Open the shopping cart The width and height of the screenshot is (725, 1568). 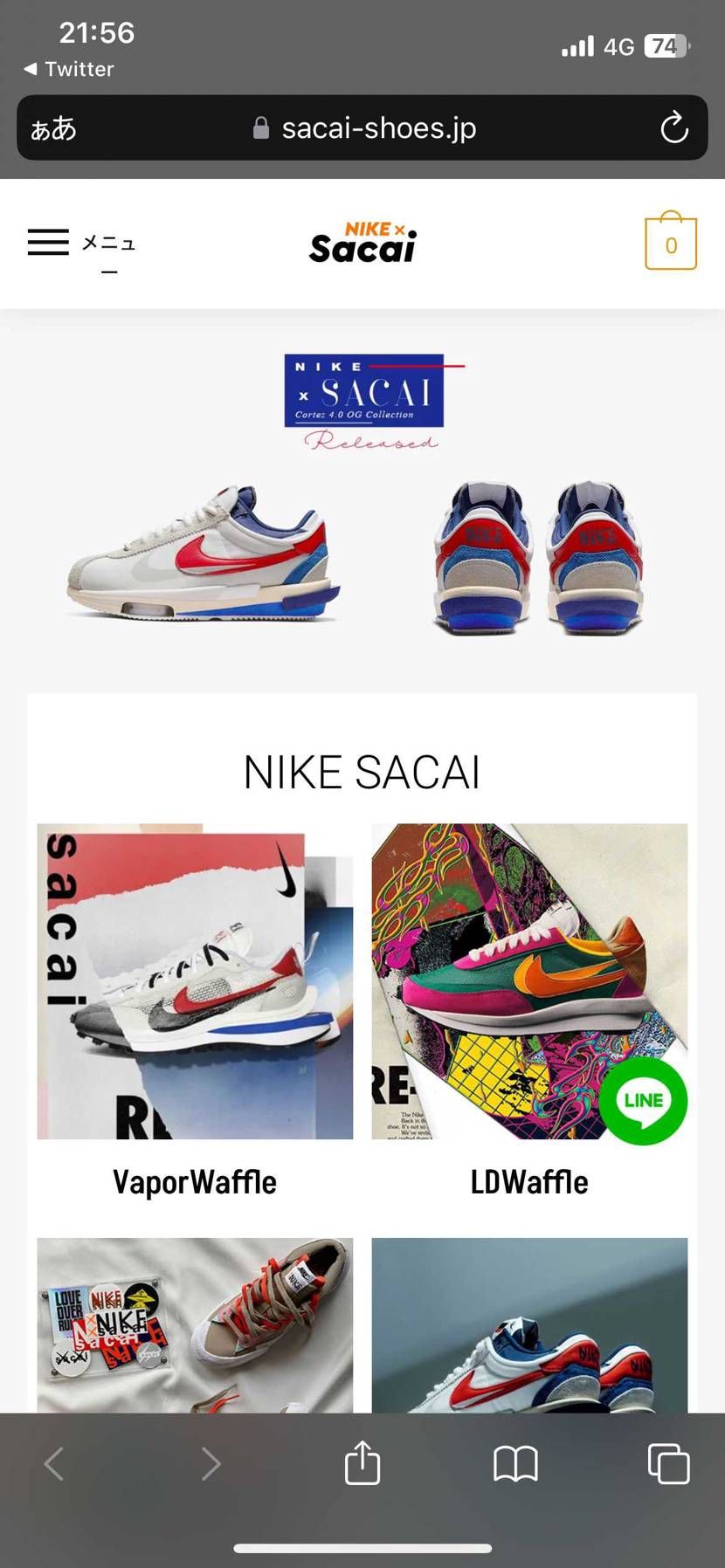[x=670, y=244]
